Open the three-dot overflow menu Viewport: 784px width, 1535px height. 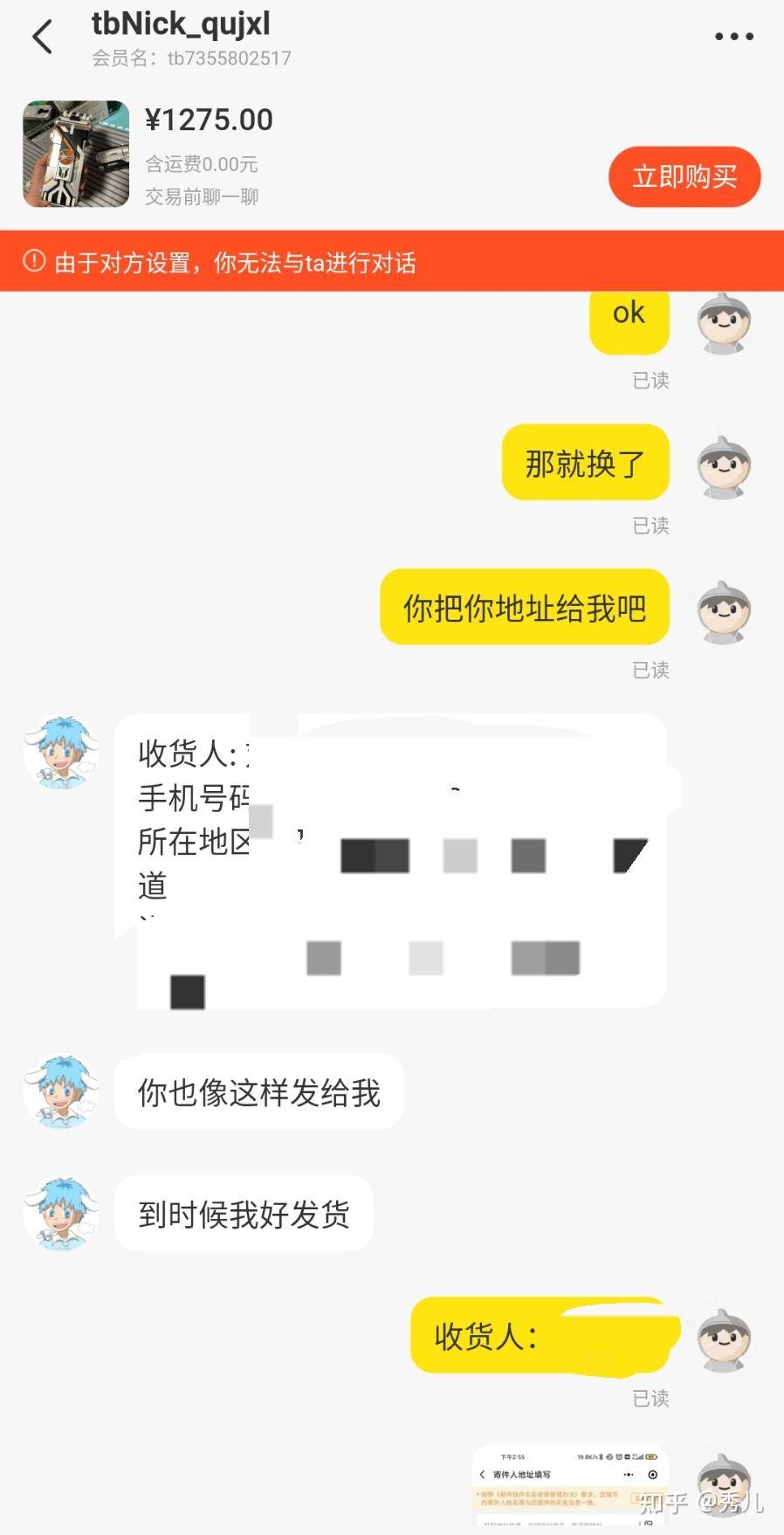pyautogui.click(x=733, y=37)
